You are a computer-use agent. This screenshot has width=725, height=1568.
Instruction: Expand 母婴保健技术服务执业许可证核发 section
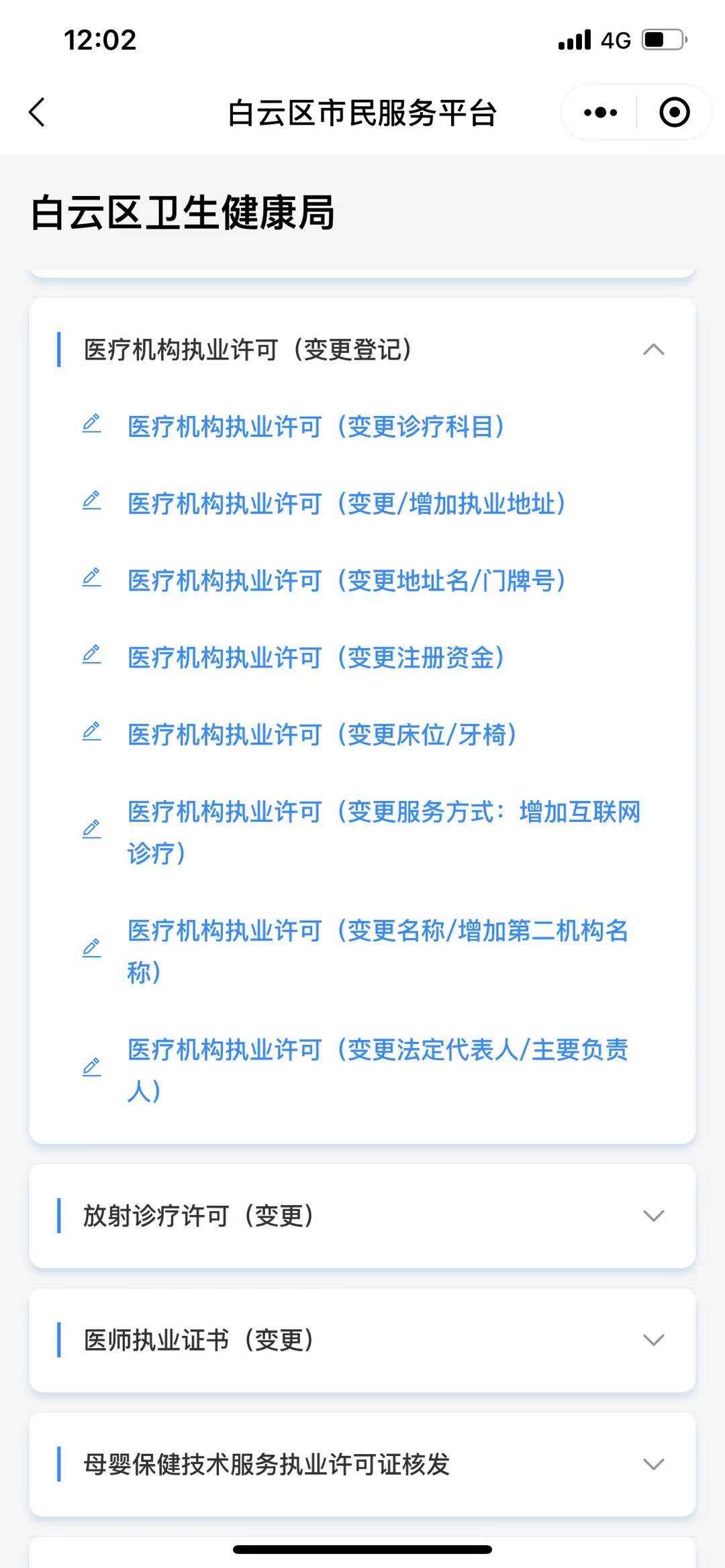(x=362, y=1464)
